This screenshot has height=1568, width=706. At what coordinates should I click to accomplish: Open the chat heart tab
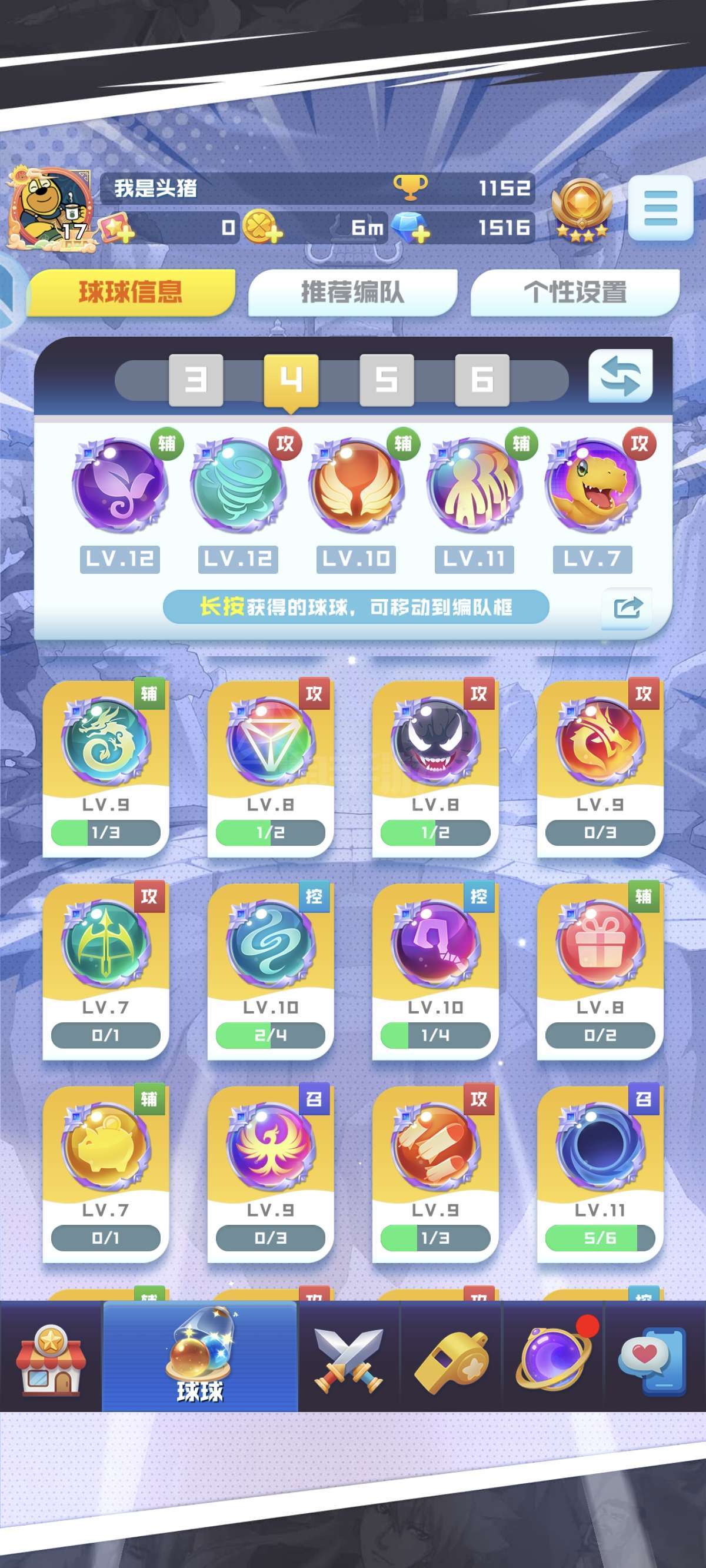pyautogui.click(x=654, y=1356)
